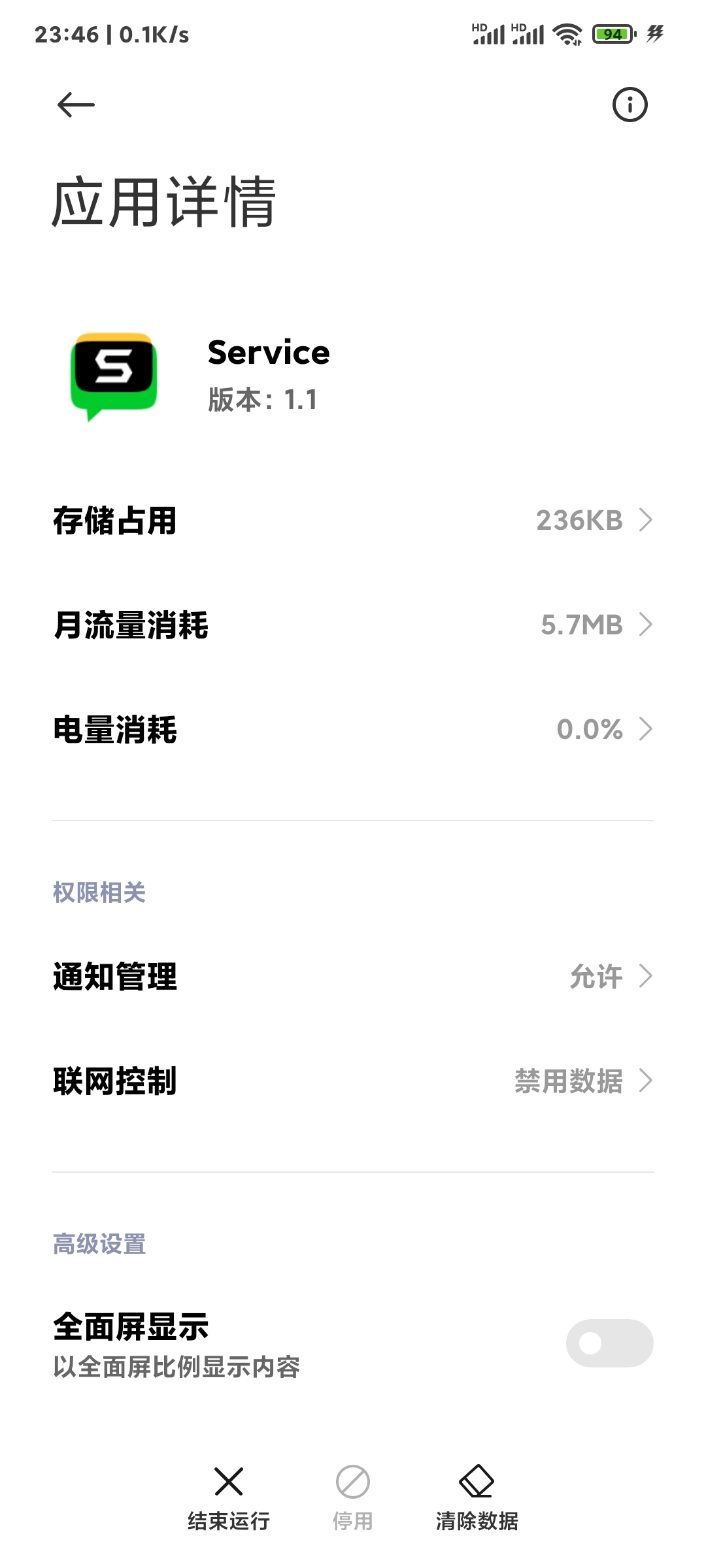Open the 存储占用 storage usage row
The image size is (706, 1568).
pyautogui.click(x=353, y=521)
